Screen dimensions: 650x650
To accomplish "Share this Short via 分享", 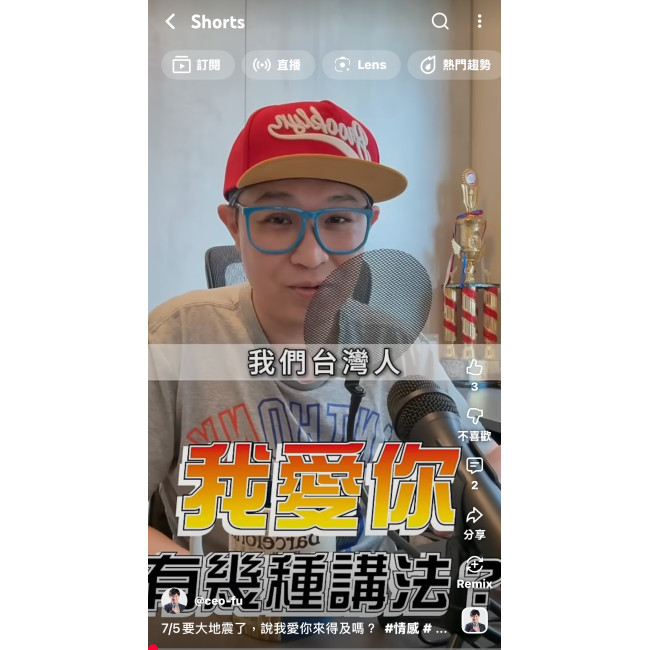I will 474,517.
